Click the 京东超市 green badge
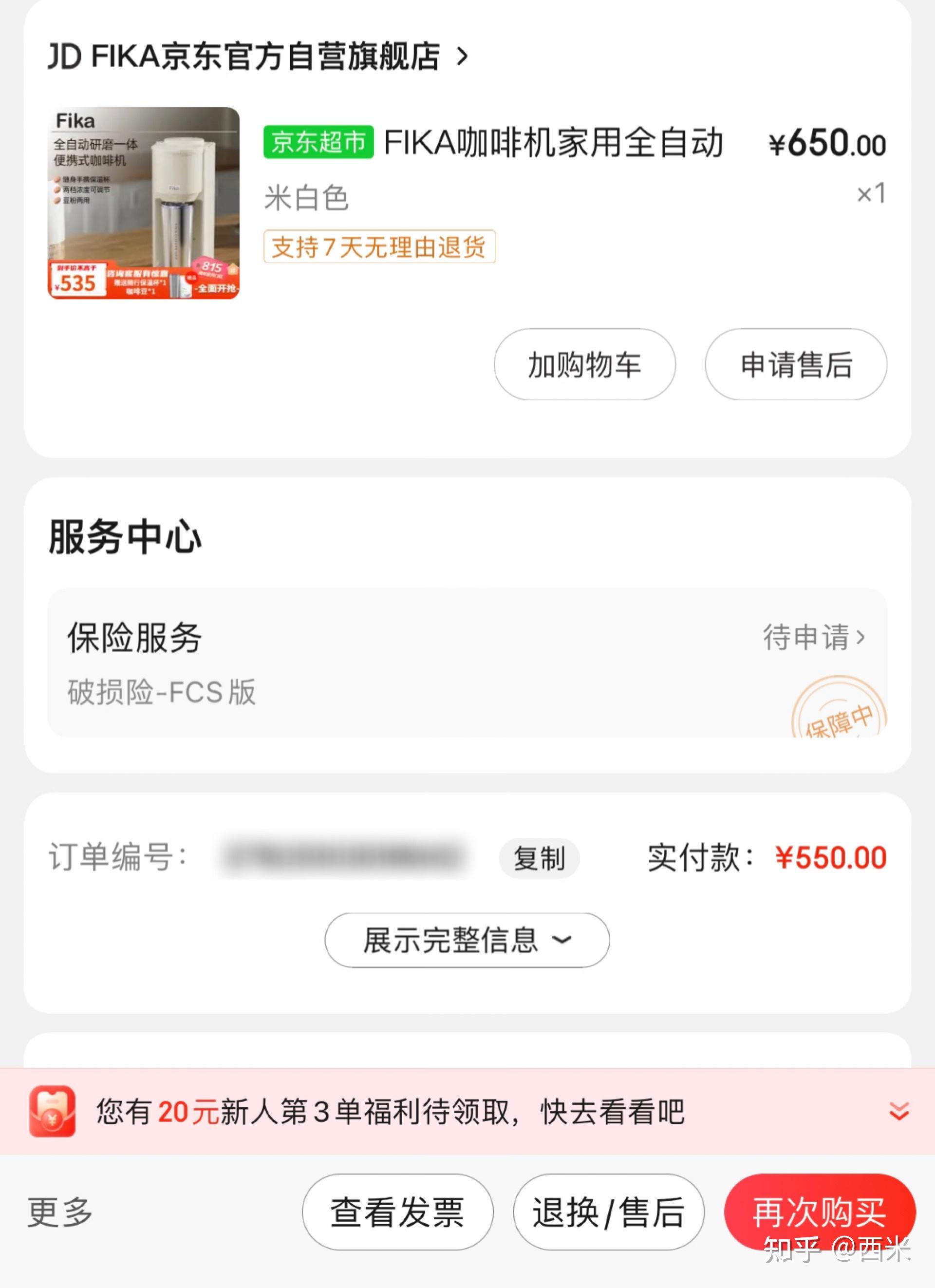 click(319, 144)
